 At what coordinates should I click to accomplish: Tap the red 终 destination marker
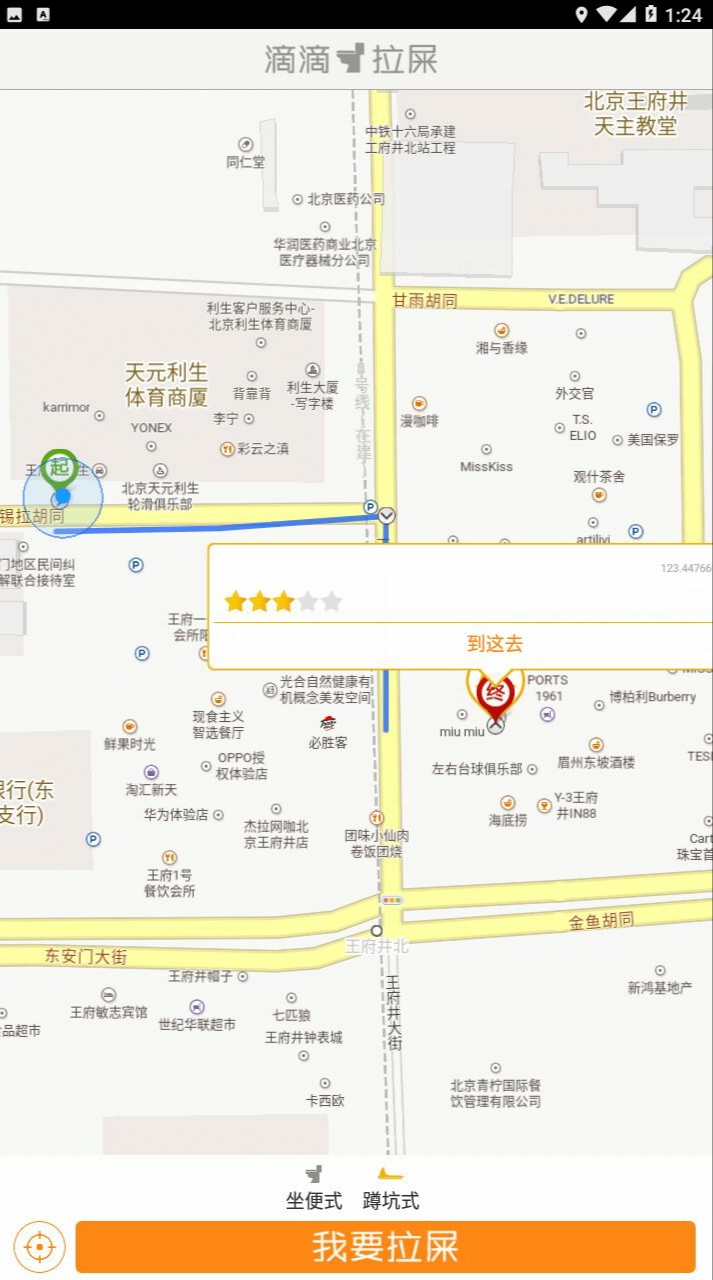coord(495,691)
